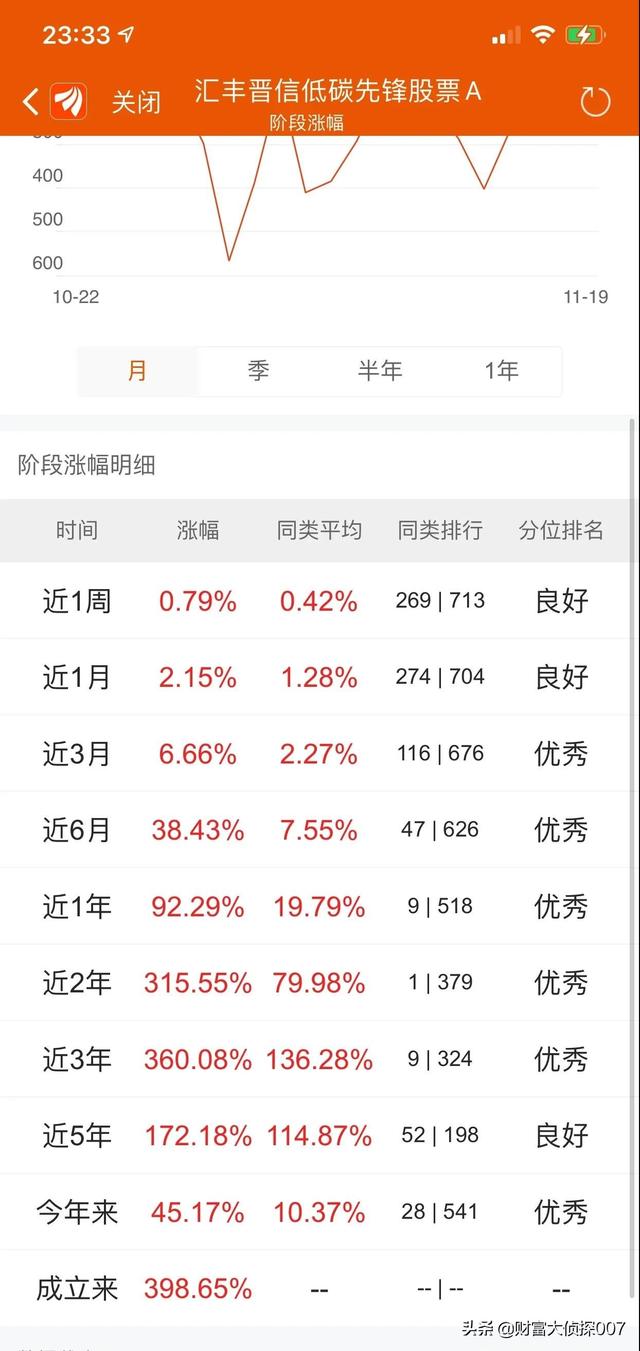The image size is (640, 1351).
Task: Tap 关闭 to close the page
Action: [135, 102]
